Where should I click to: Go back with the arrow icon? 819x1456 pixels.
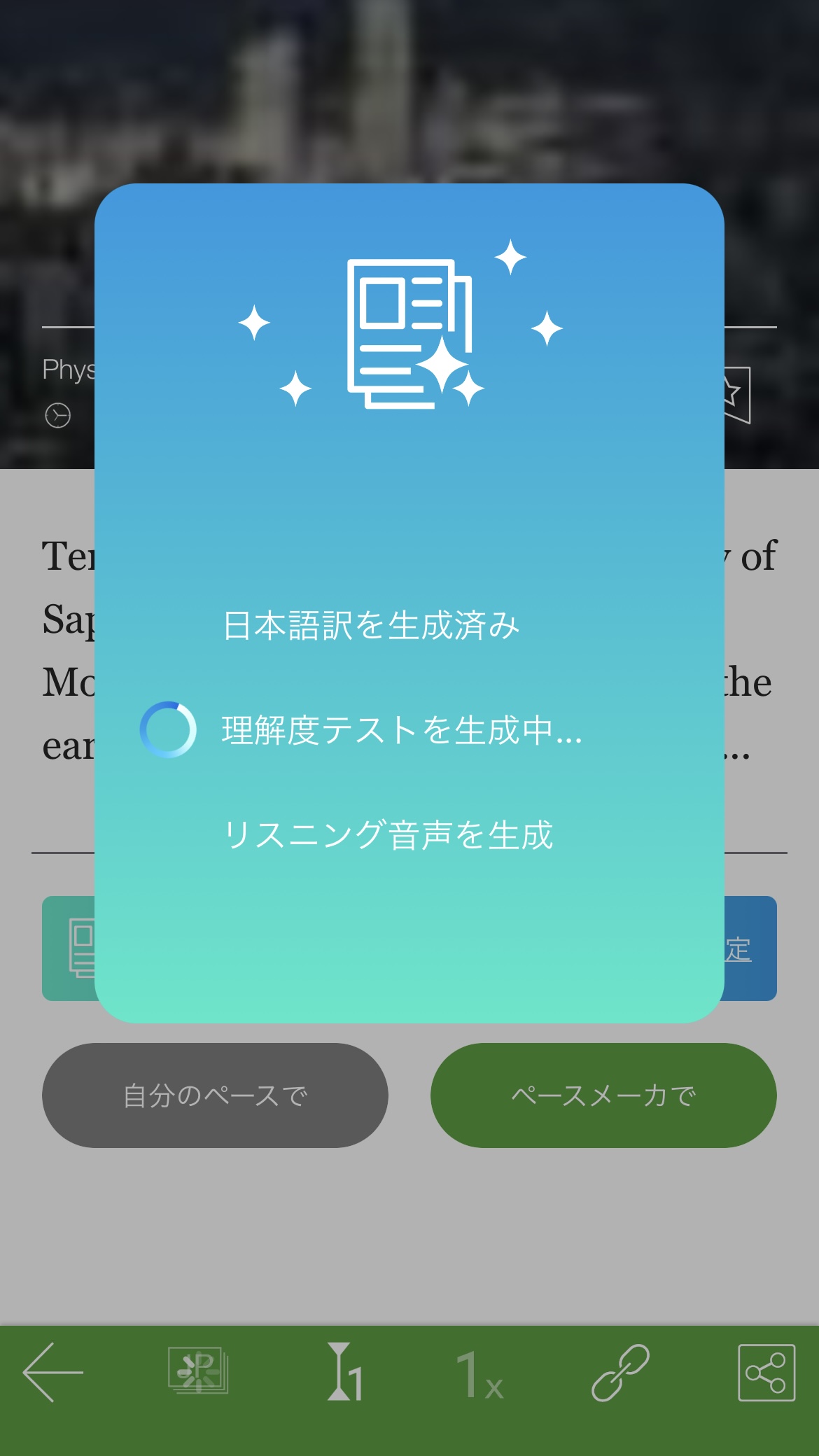(53, 1372)
